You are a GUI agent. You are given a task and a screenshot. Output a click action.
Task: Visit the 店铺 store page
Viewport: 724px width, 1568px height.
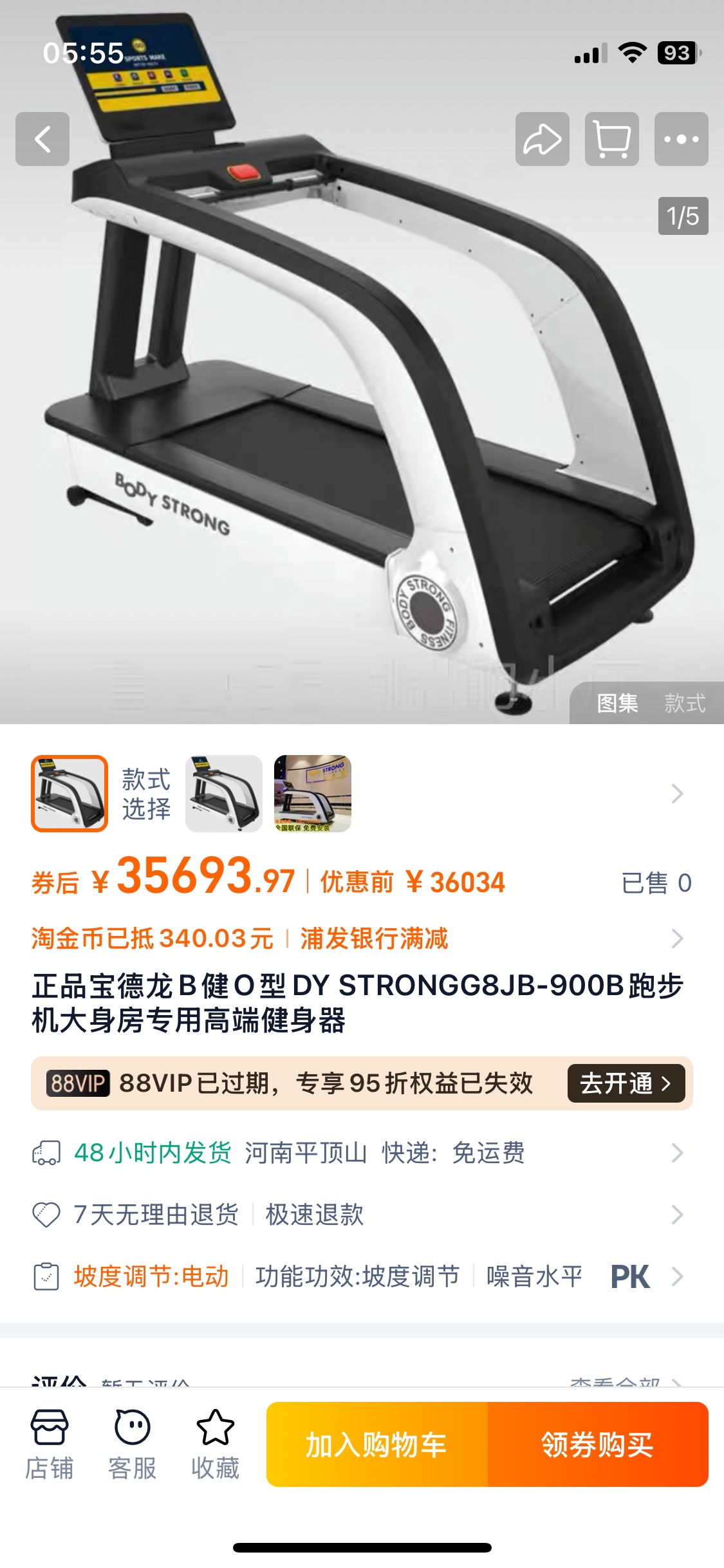click(x=50, y=1444)
